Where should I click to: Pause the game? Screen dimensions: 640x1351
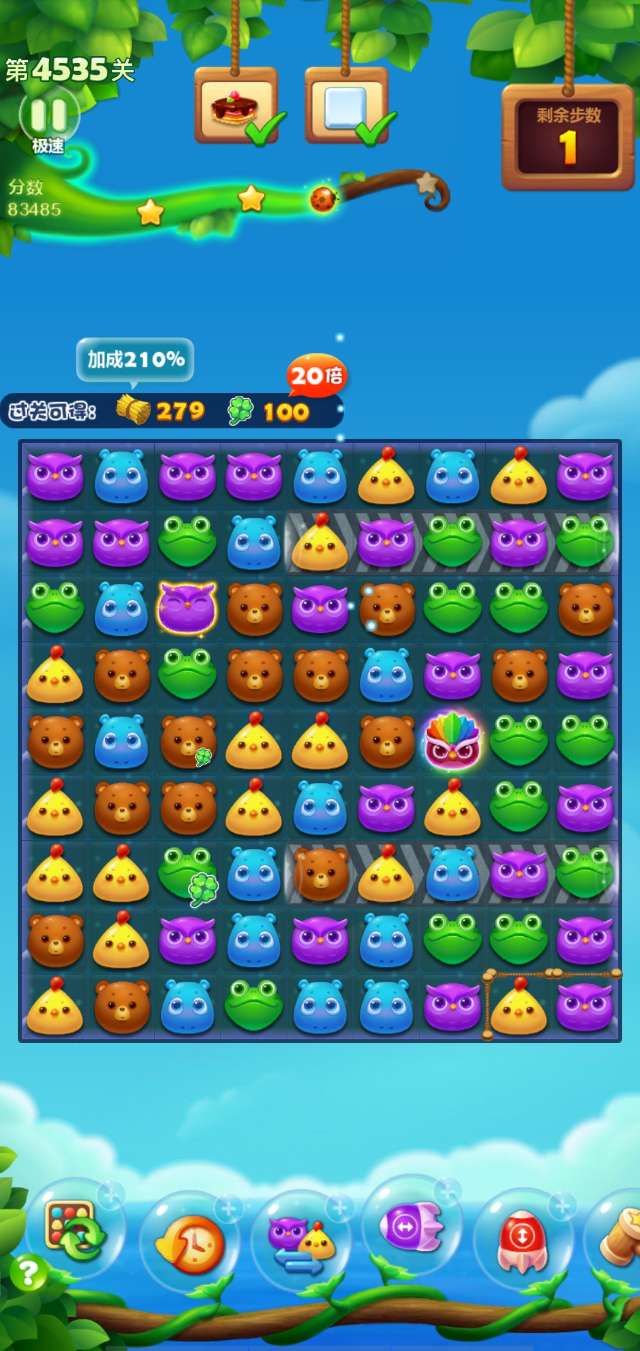[x=48, y=113]
